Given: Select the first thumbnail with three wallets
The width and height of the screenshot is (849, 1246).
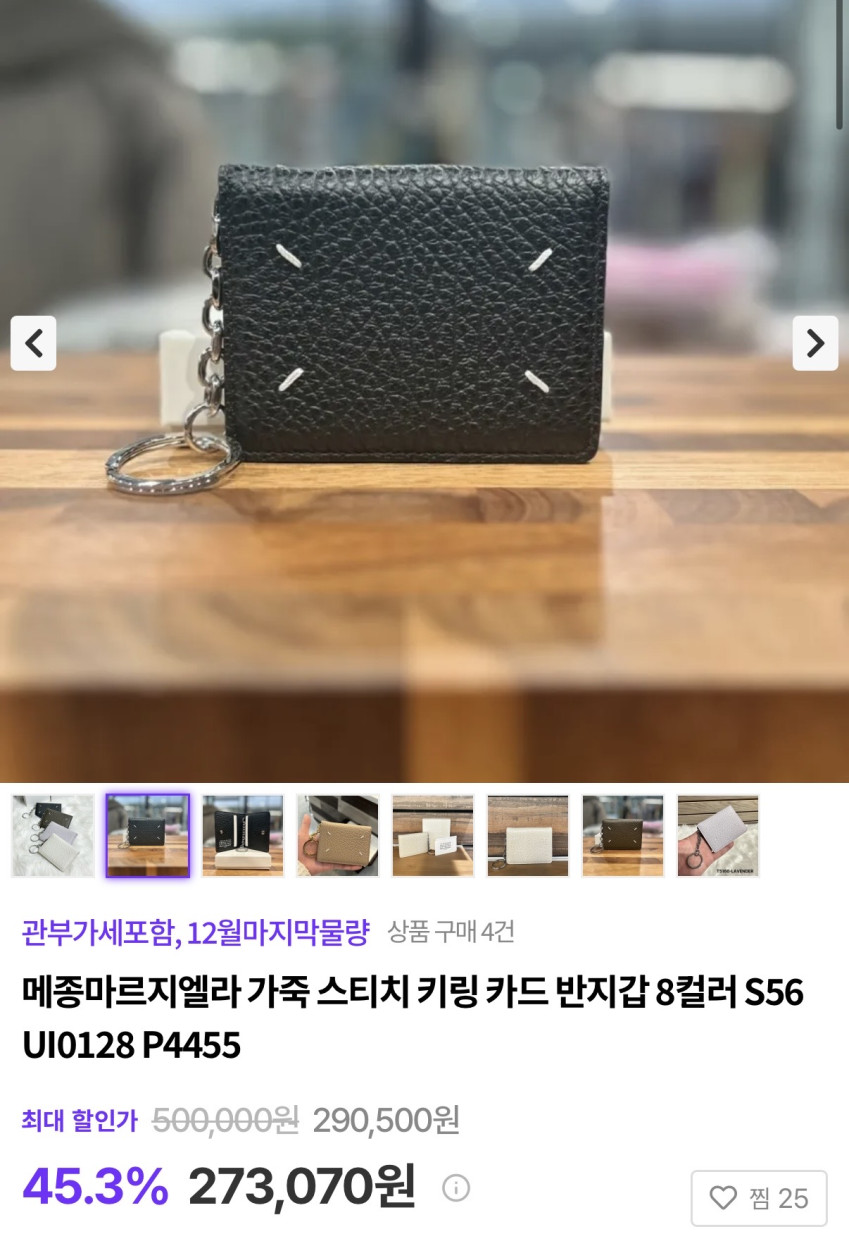Looking at the screenshot, I should point(53,836).
